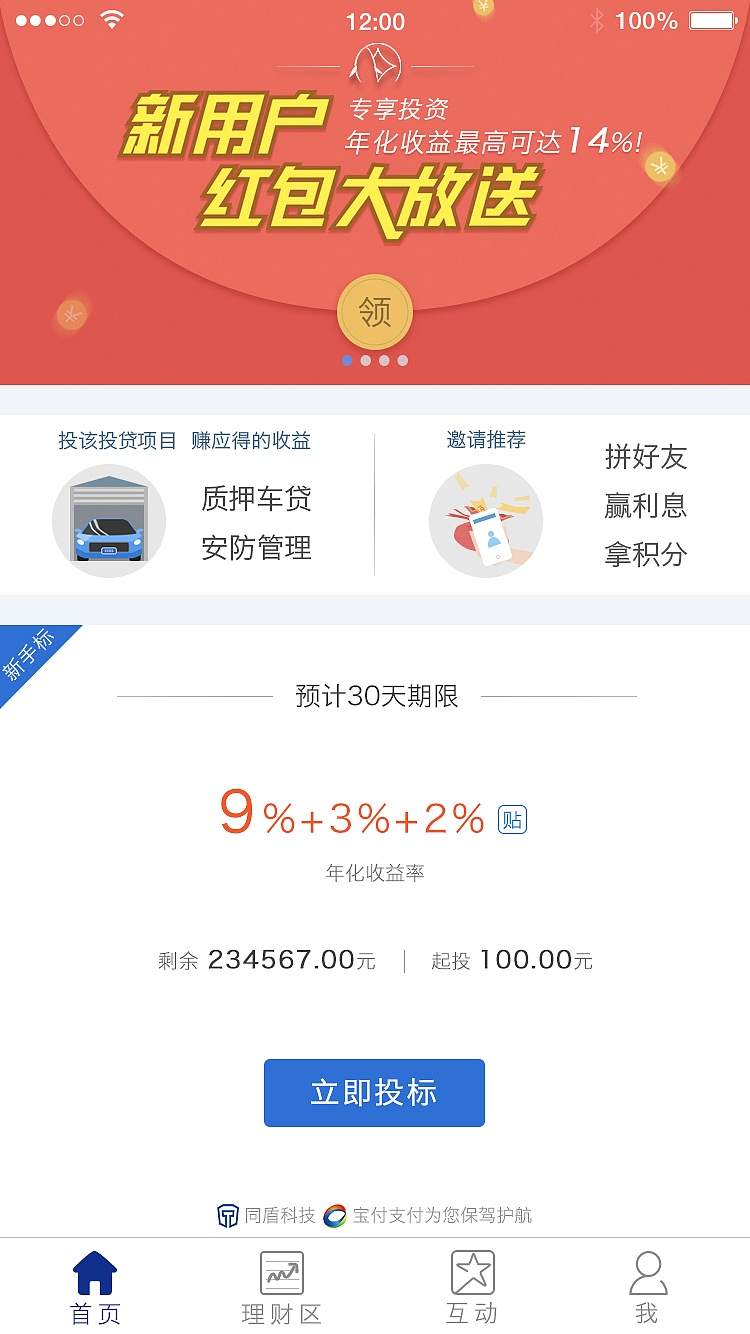
Task: Tap the 互动 star icon
Action: 471,1272
